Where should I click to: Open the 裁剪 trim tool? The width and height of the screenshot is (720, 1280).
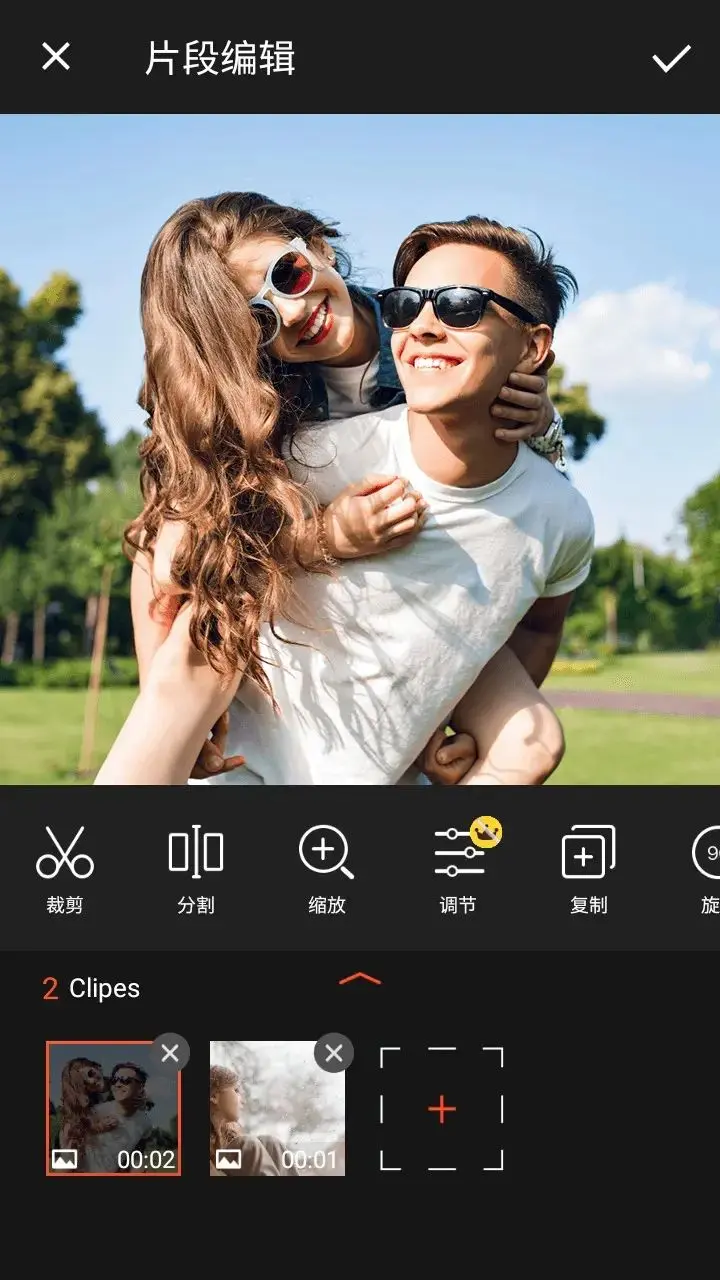point(65,868)
